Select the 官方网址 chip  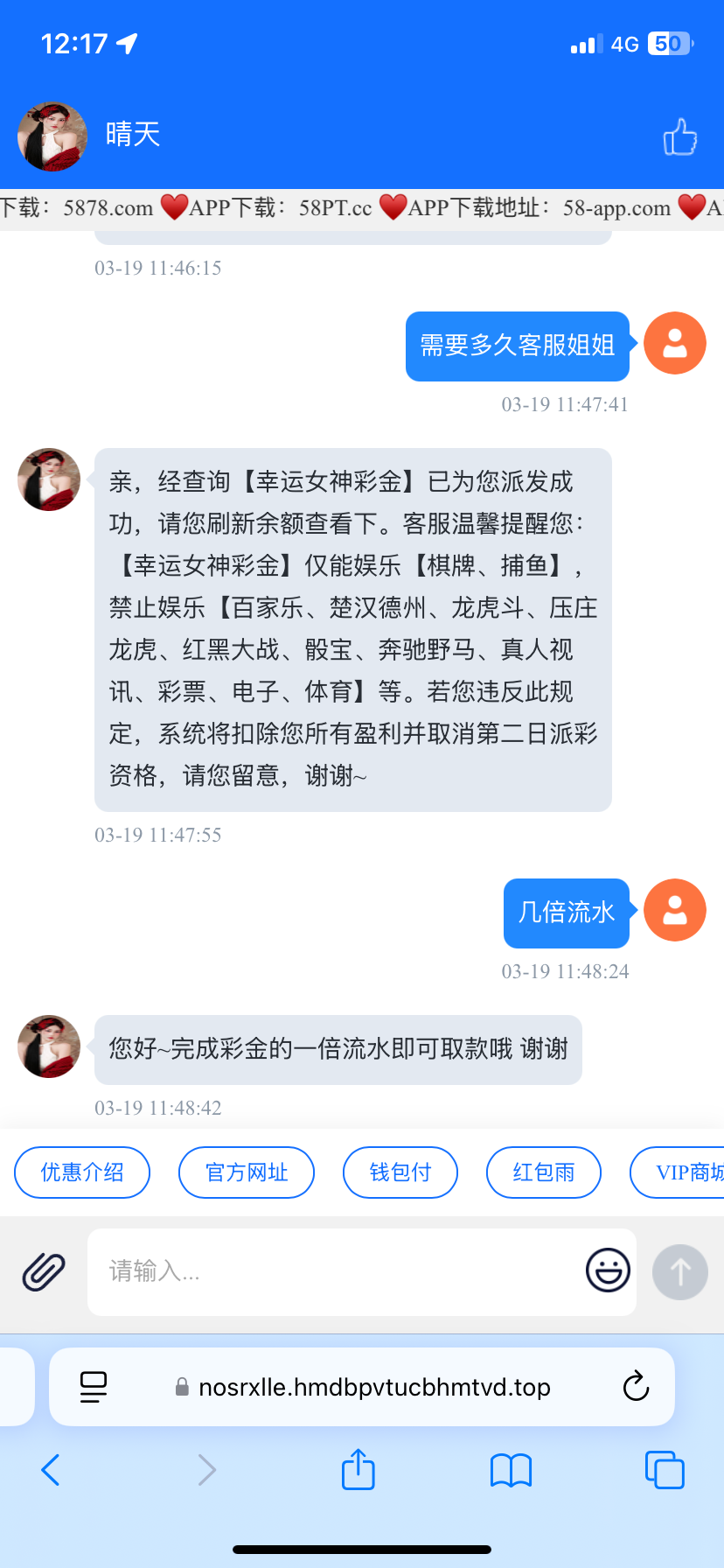[247, 1172]
